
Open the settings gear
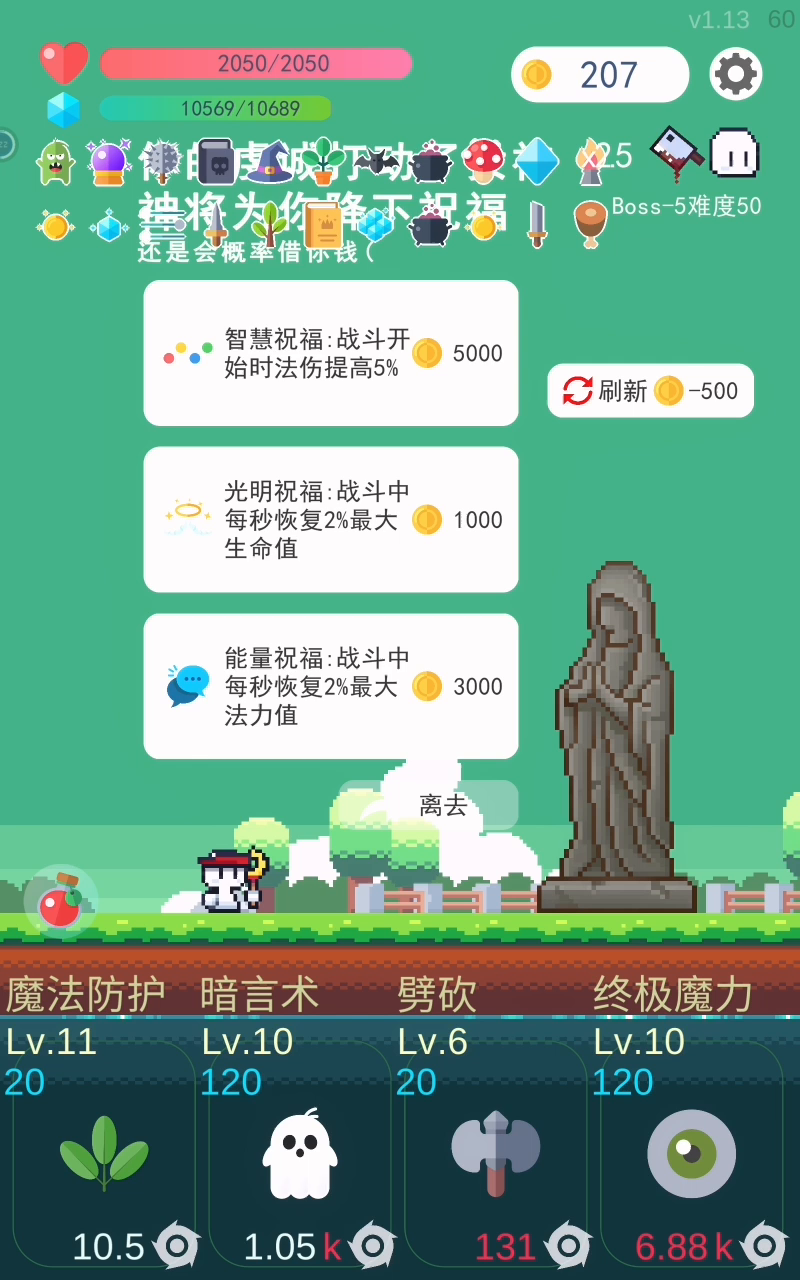pyautogui.click(x=736, y=74)
